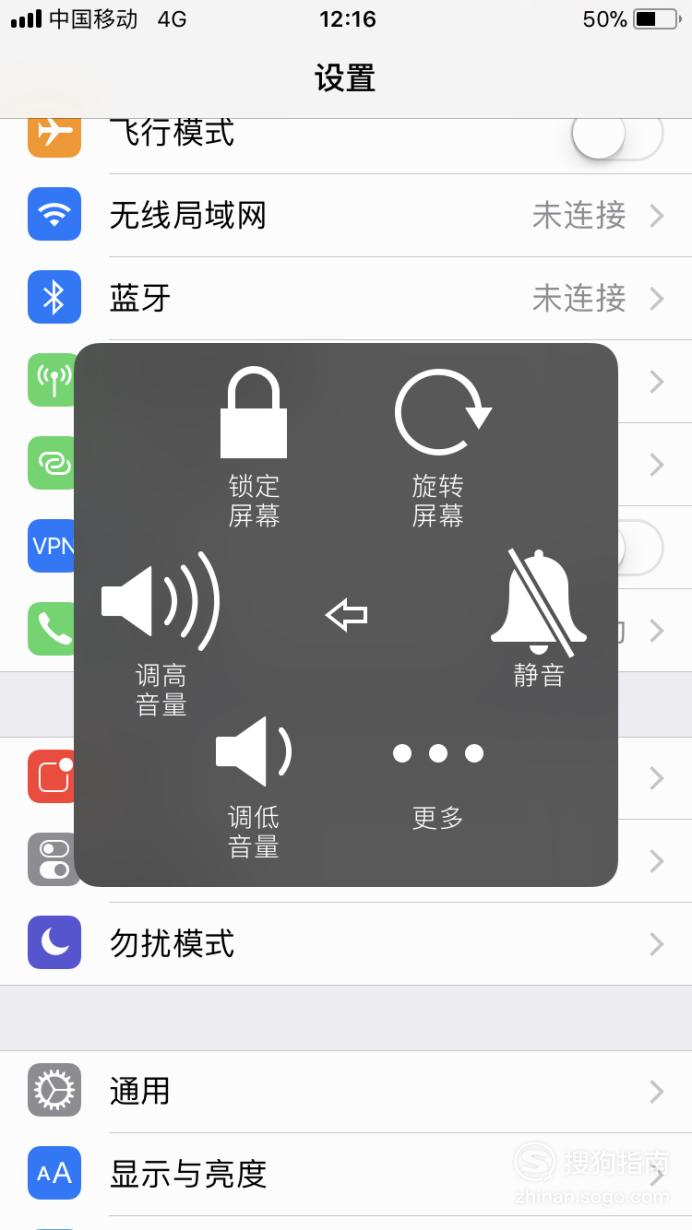Mute the device with 静音 bell
Viewport: 692px width, 1230px height.
pos(539,618)
